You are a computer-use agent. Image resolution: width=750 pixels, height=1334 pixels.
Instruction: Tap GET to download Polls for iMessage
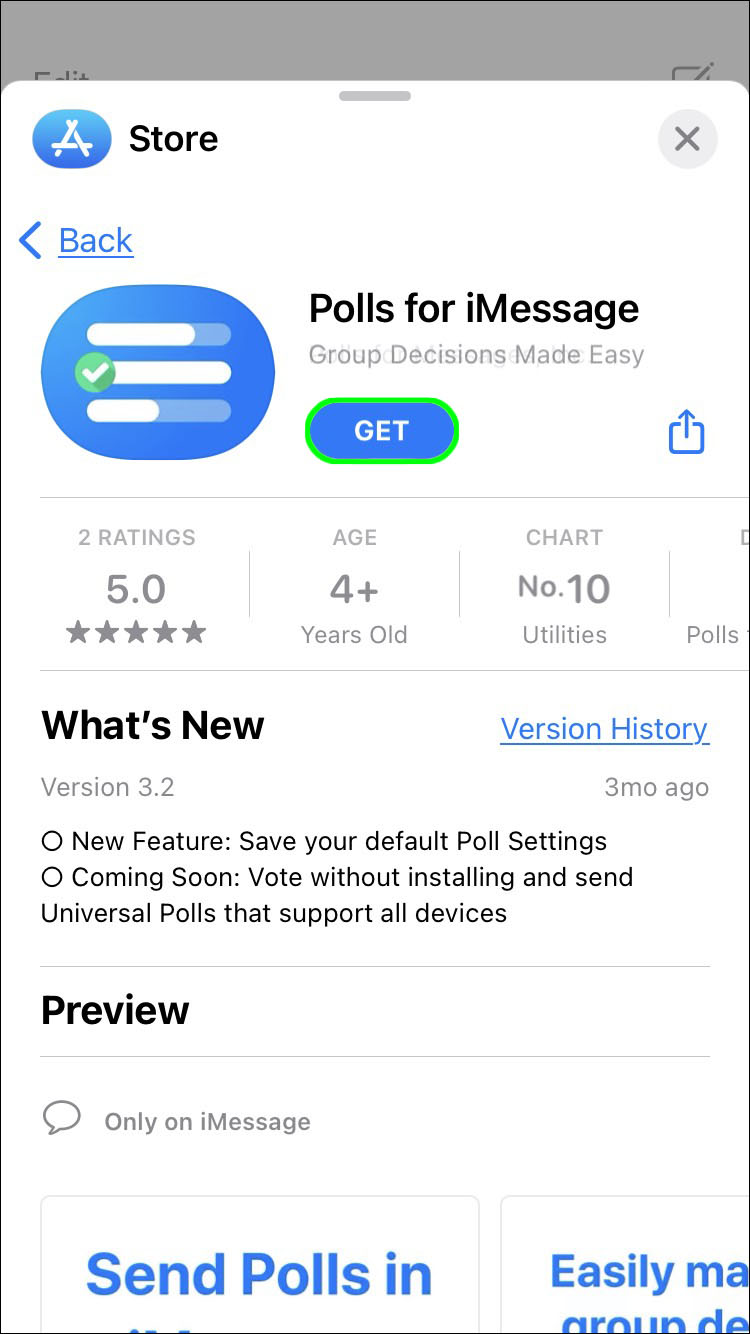pyautogui.click(x=382, y=431)
